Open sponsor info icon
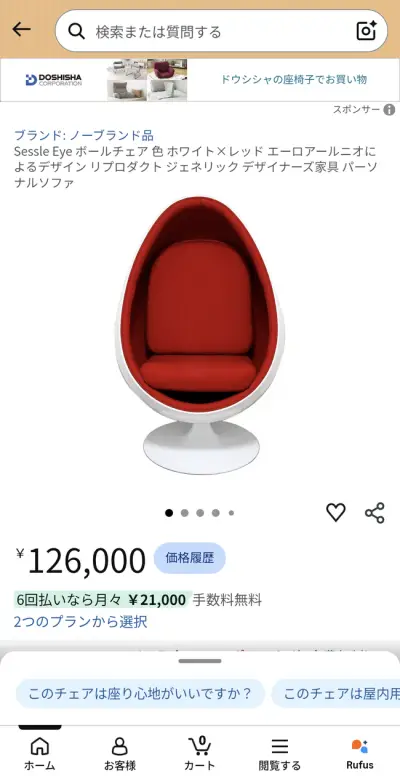The image size is (400, 776). pyautogui.click(x=390, y=109)
